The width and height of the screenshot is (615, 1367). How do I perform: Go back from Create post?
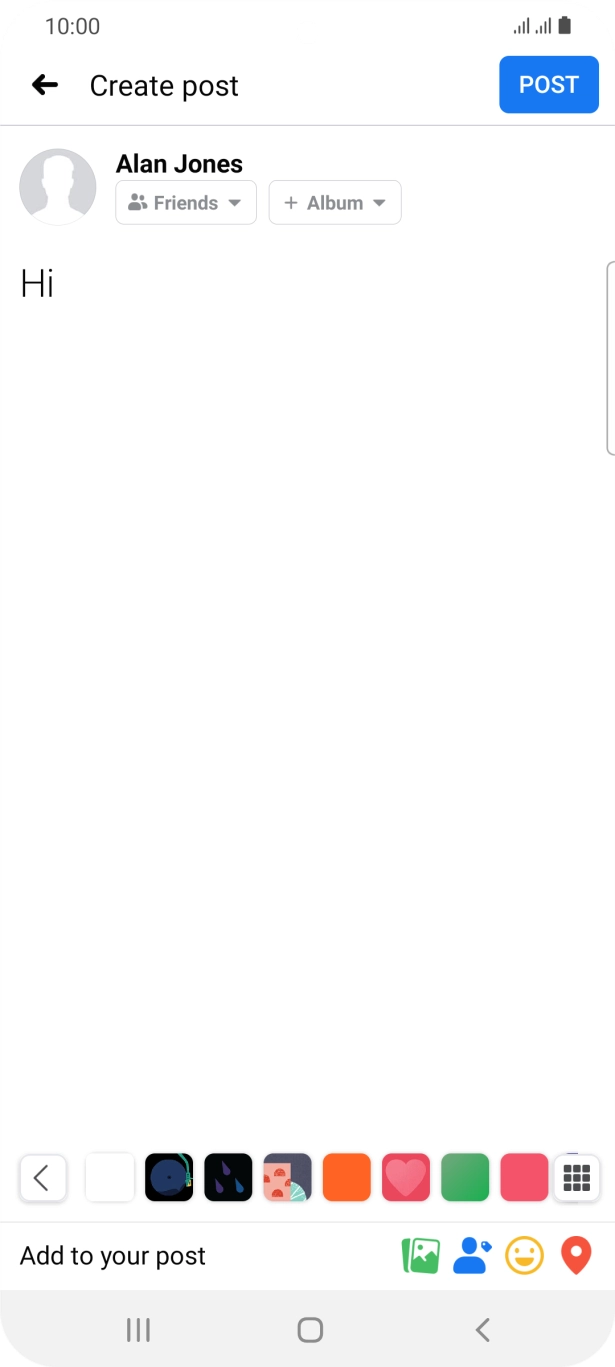(x=45, y=86)
